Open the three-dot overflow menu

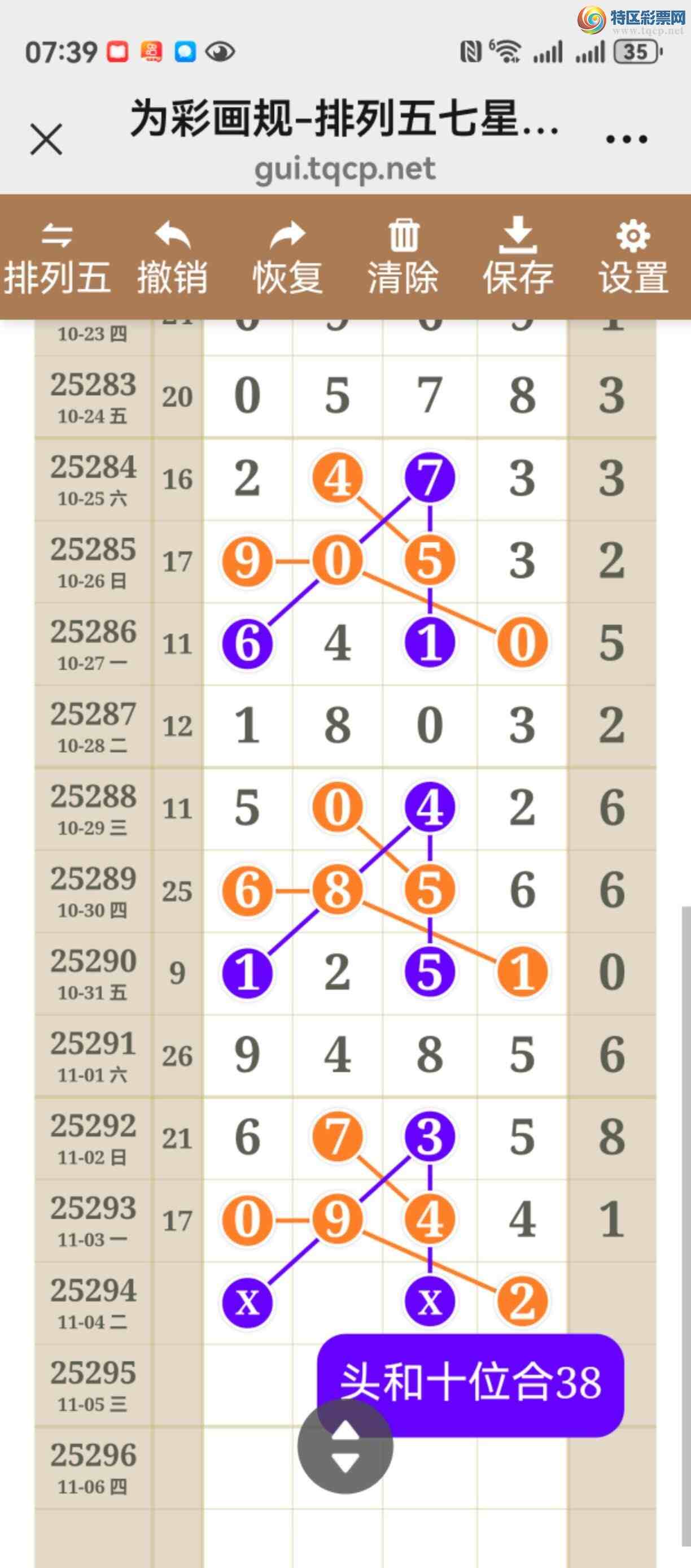[627, 140]
